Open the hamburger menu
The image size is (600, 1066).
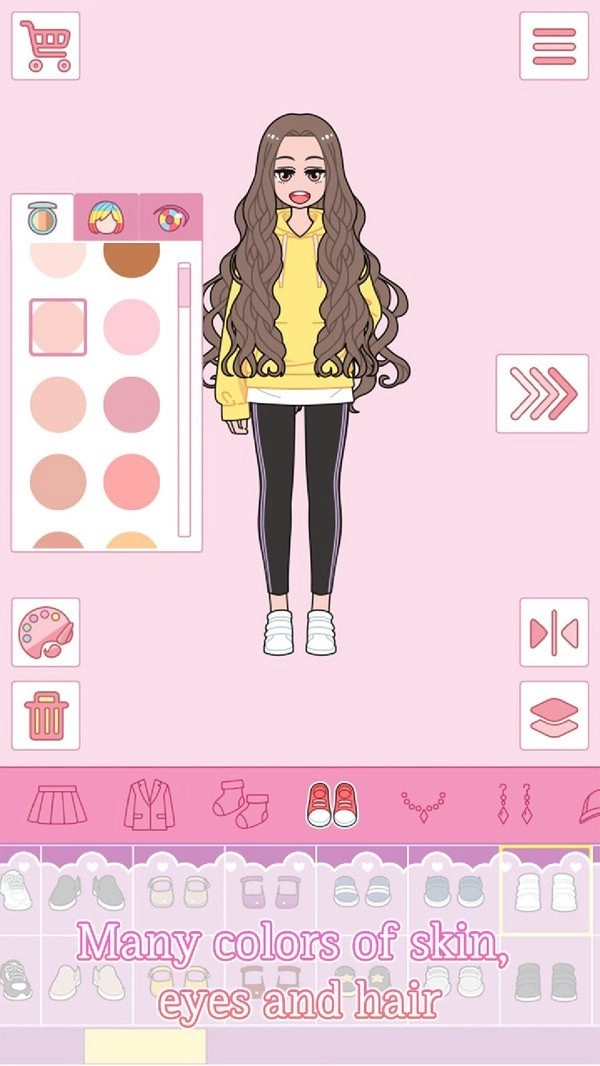tap(554, 45)
